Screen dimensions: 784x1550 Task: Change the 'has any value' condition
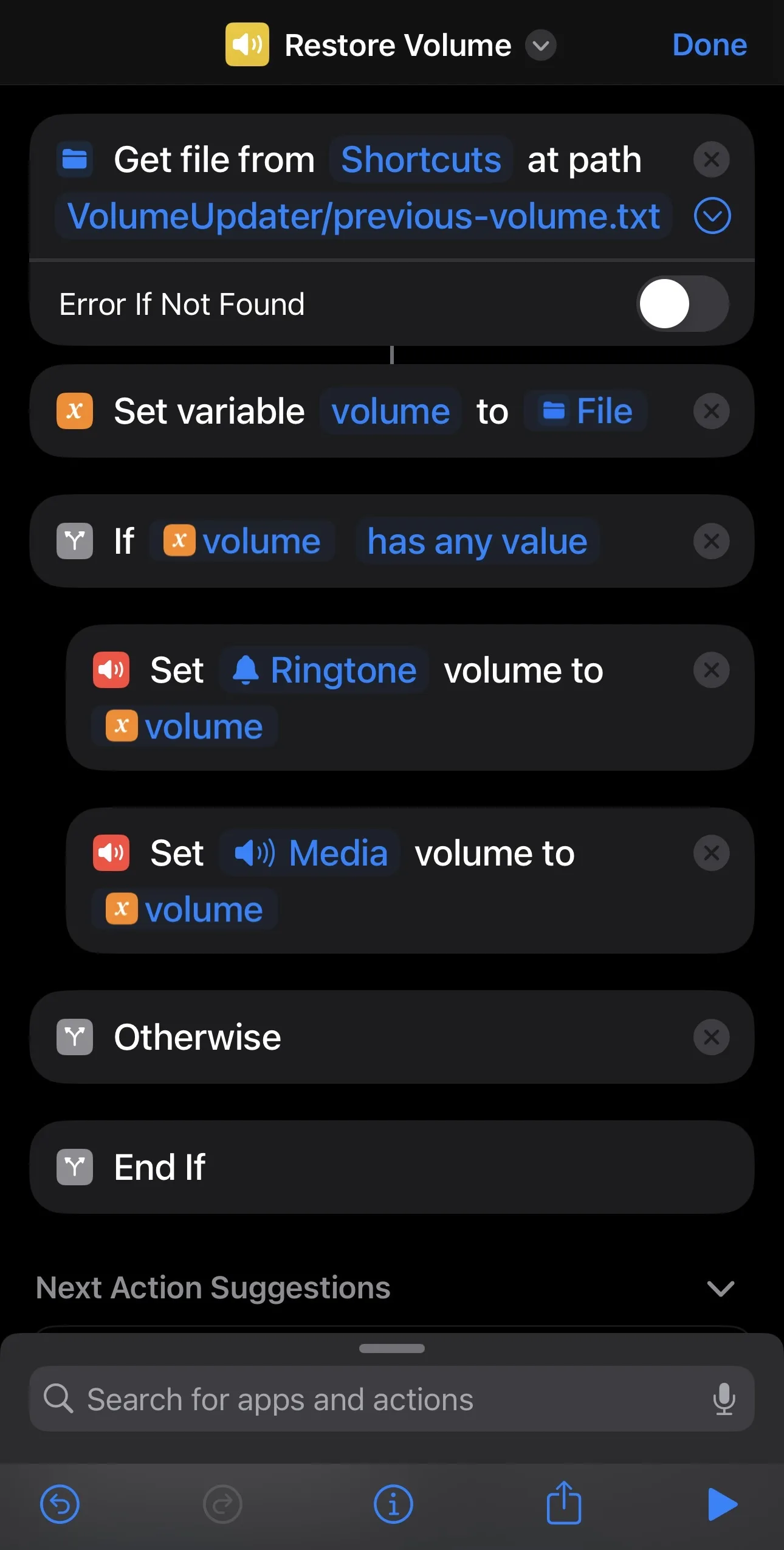(477, 542)
